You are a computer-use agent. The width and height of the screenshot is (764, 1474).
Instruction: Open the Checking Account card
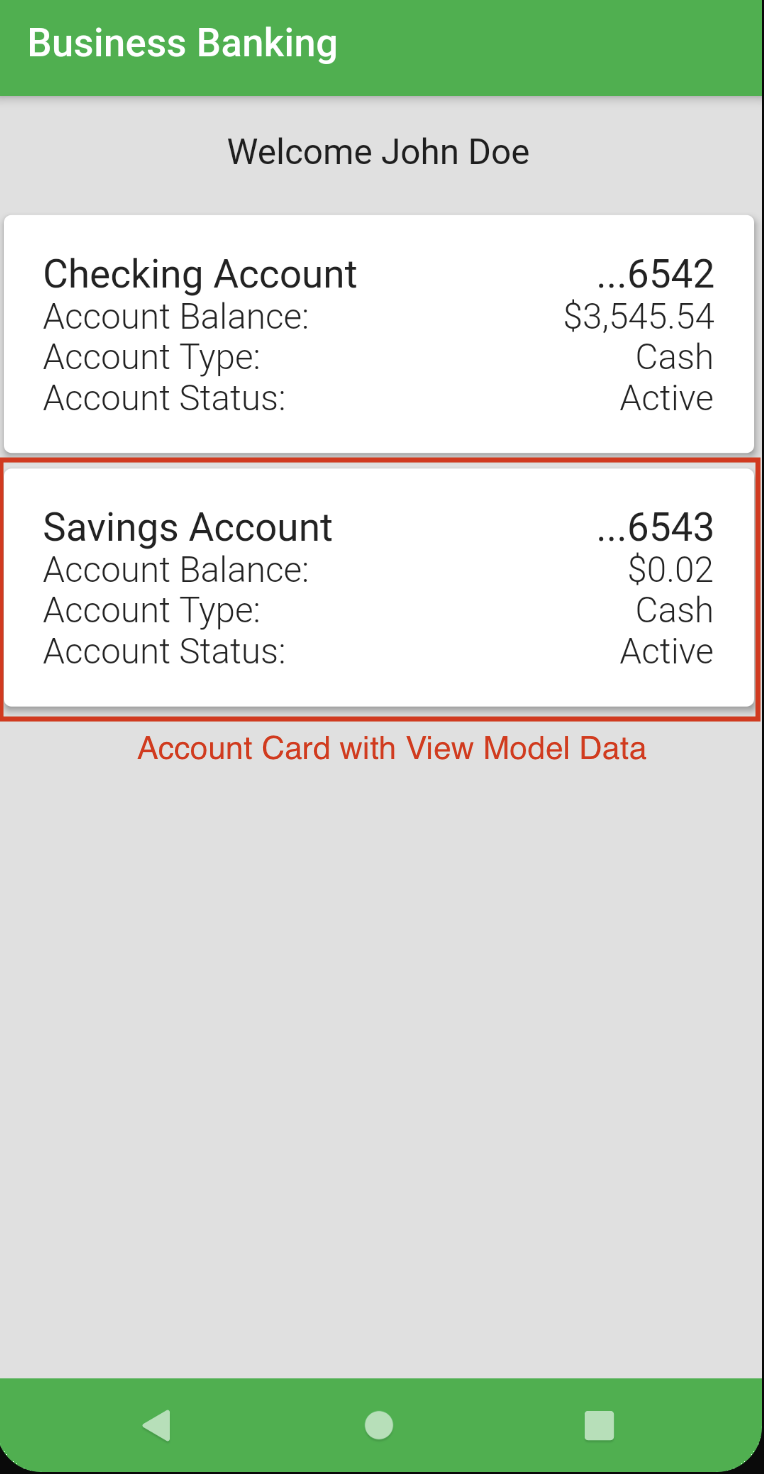point(378,334)
